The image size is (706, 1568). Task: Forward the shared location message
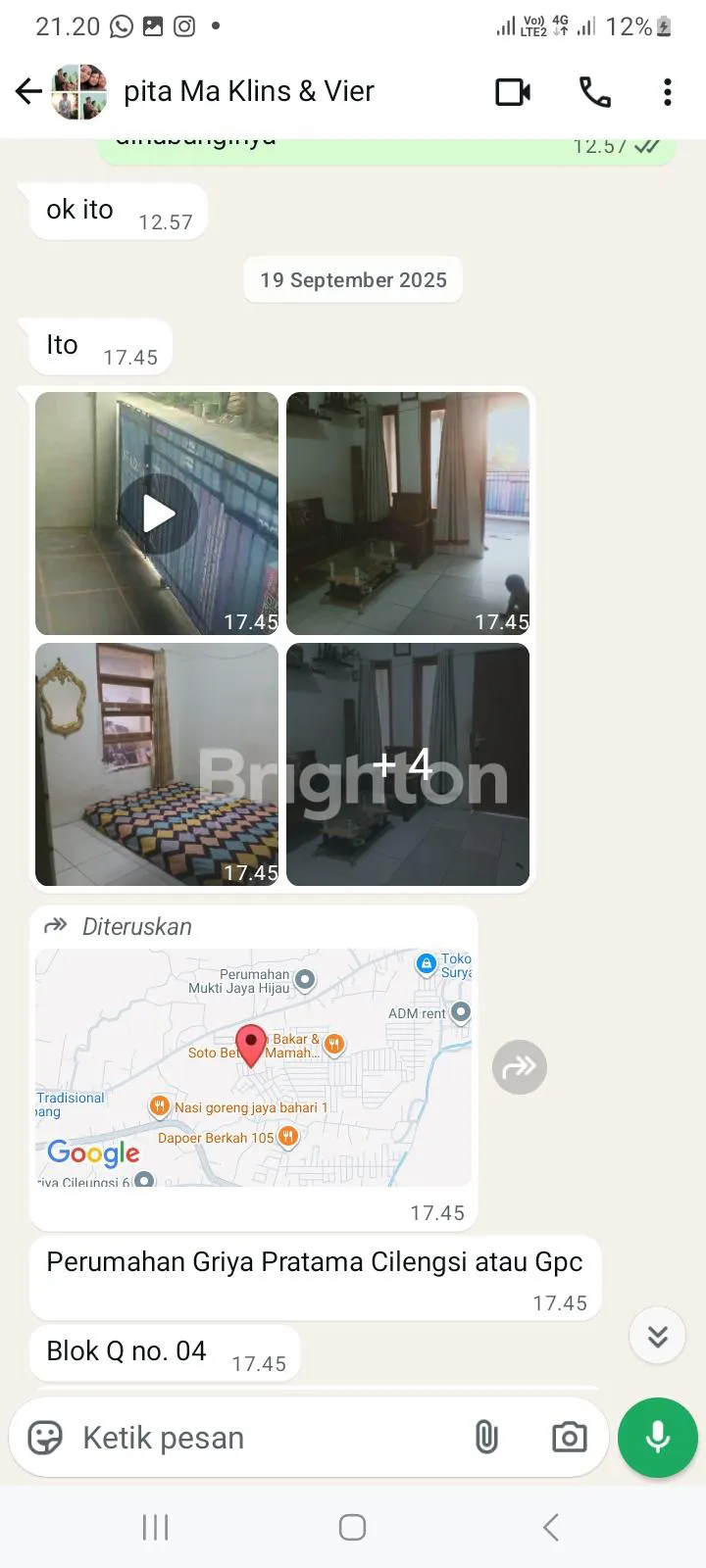[519, 1067]
